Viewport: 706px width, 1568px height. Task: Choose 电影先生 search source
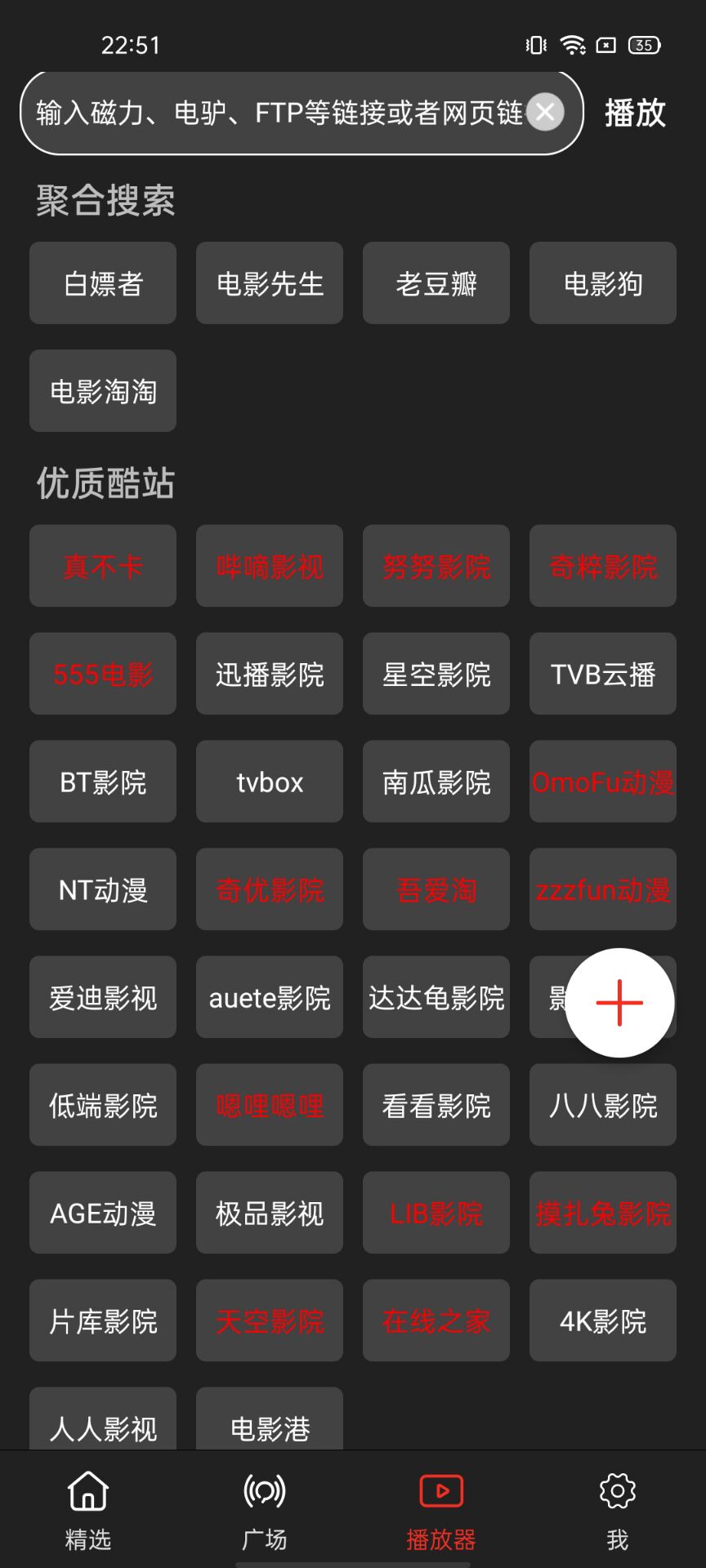coord(270,283)
